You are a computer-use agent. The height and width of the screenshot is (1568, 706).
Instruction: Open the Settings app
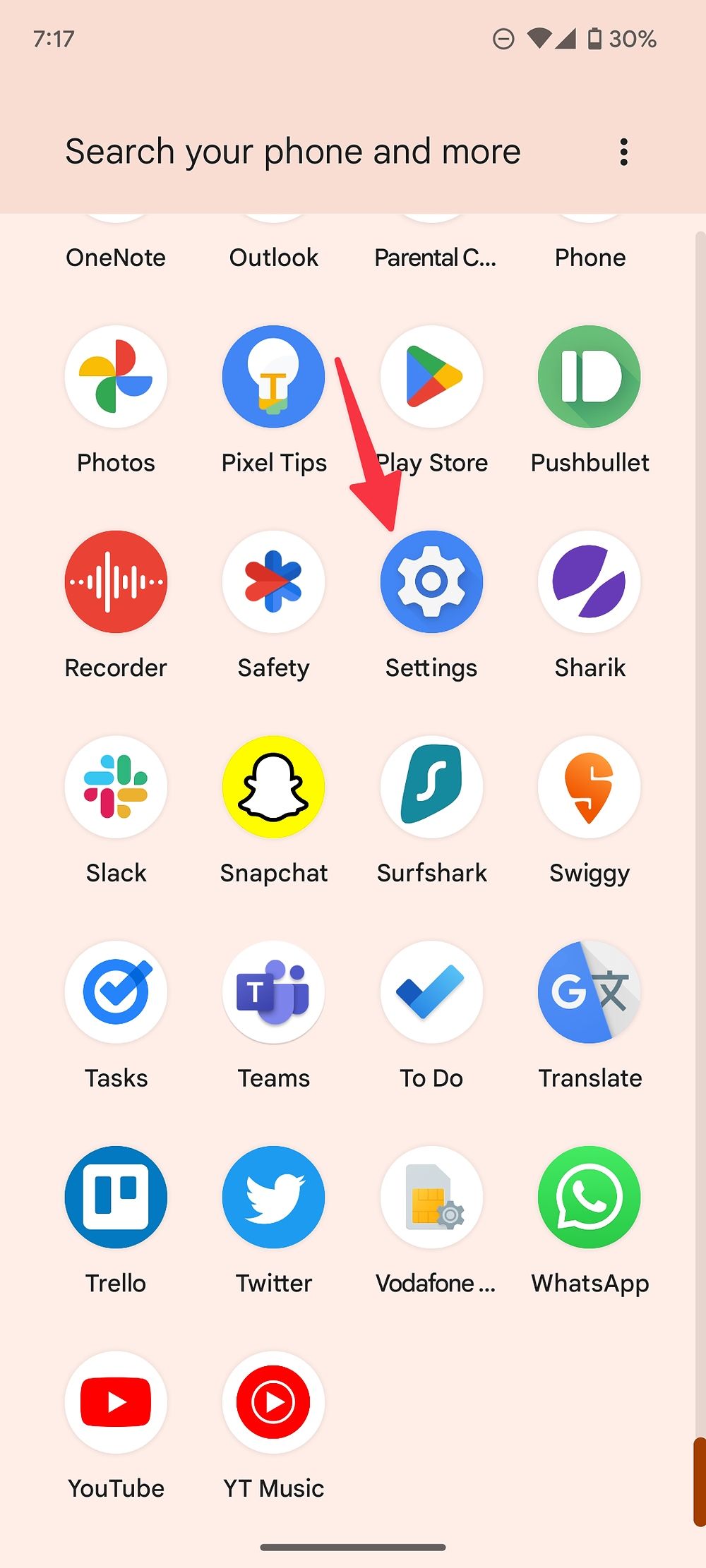[x=431, y=582]
